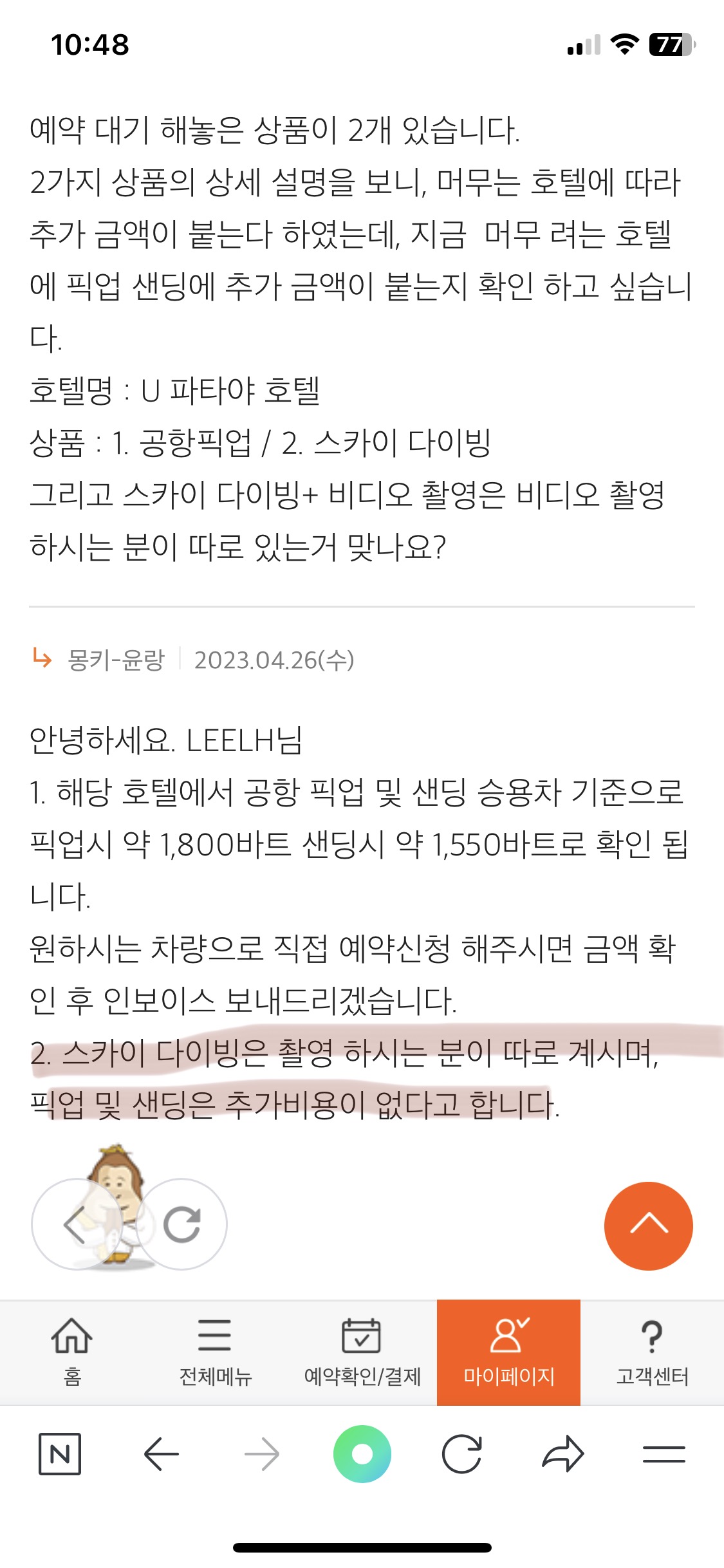Select the 마이페이지 tab
This screenshot has height=1568, width=724.
(x=508, y=1352)
